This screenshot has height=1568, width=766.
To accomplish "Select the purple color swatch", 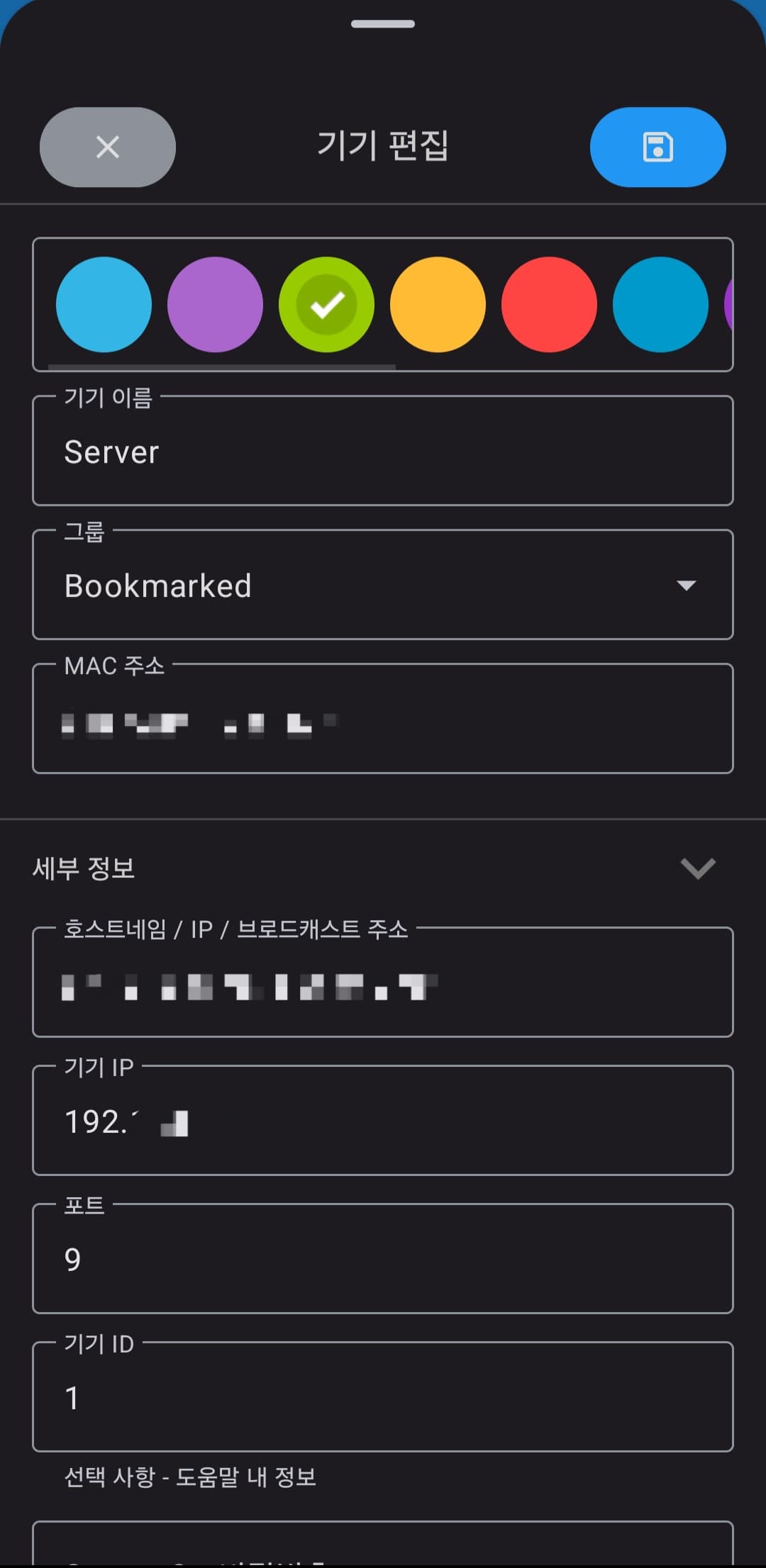I will coord(215,305).
